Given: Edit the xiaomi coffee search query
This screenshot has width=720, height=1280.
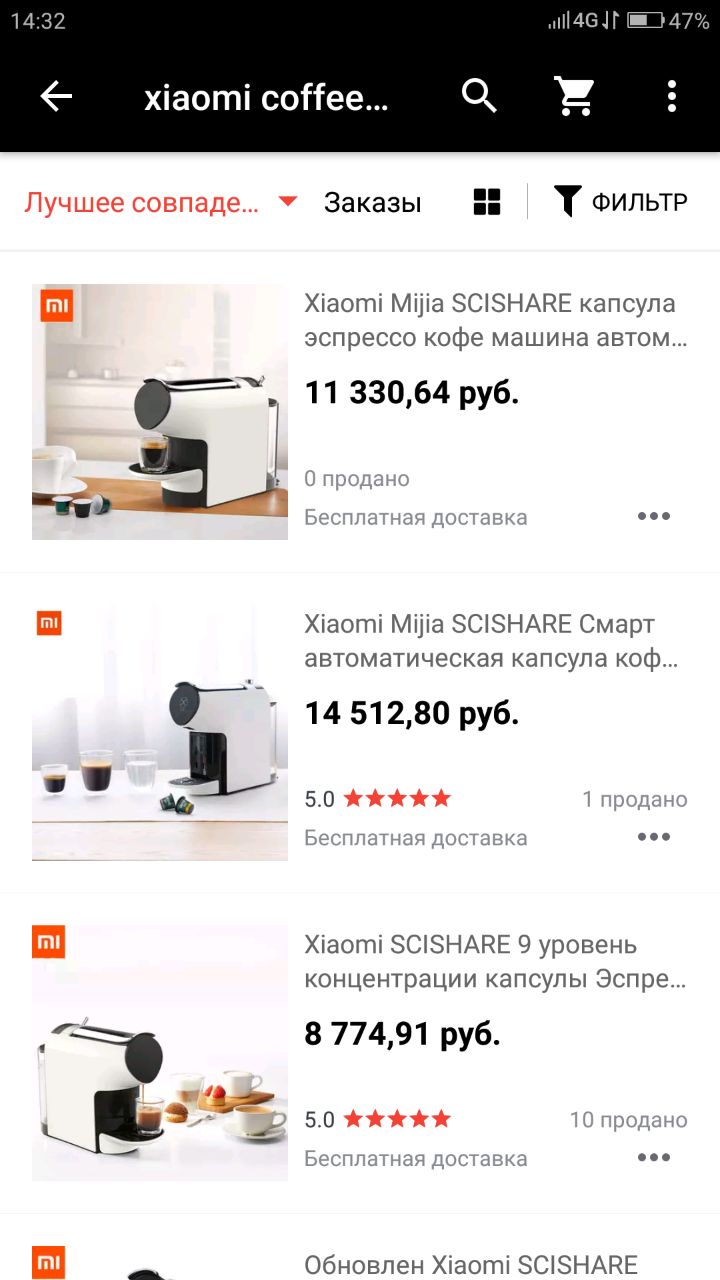Looking at the screenshot, I should [x=265, y=98].
